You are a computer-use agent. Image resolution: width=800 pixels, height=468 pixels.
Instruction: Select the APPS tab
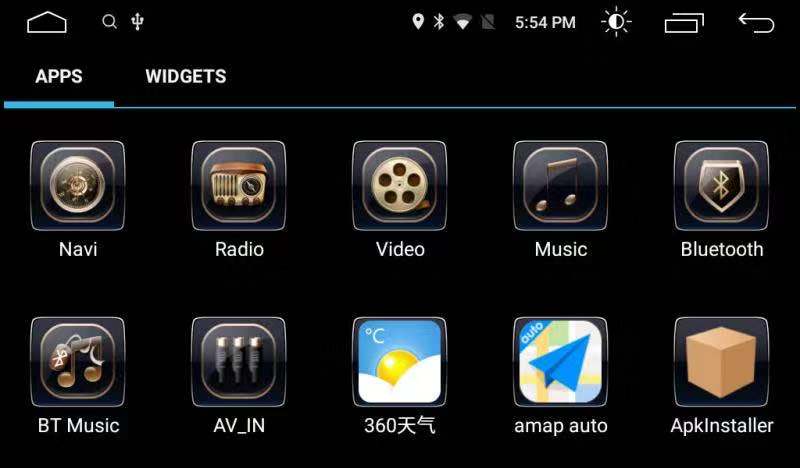coord(59,77)
